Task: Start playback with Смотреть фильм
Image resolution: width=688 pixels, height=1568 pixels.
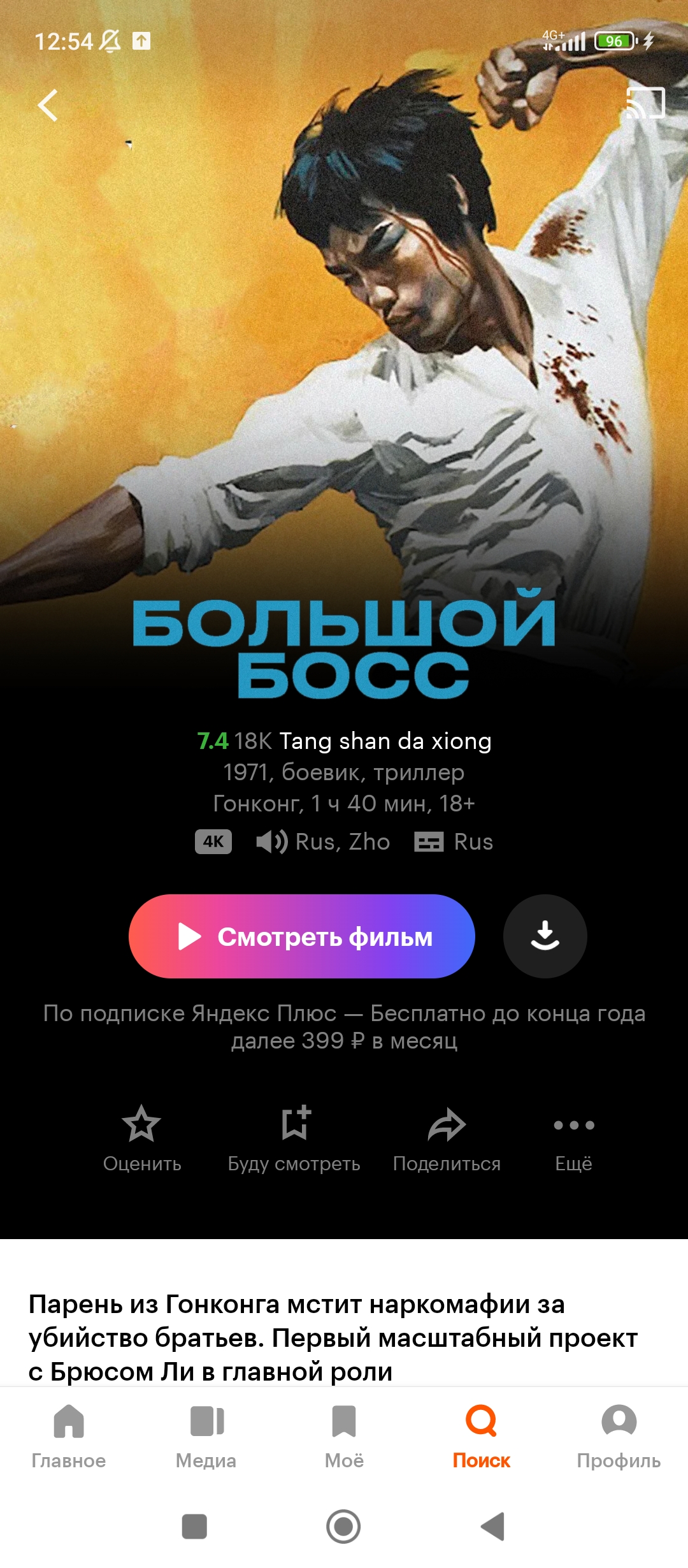Action: pyautogui.click(x=302, y=936)
